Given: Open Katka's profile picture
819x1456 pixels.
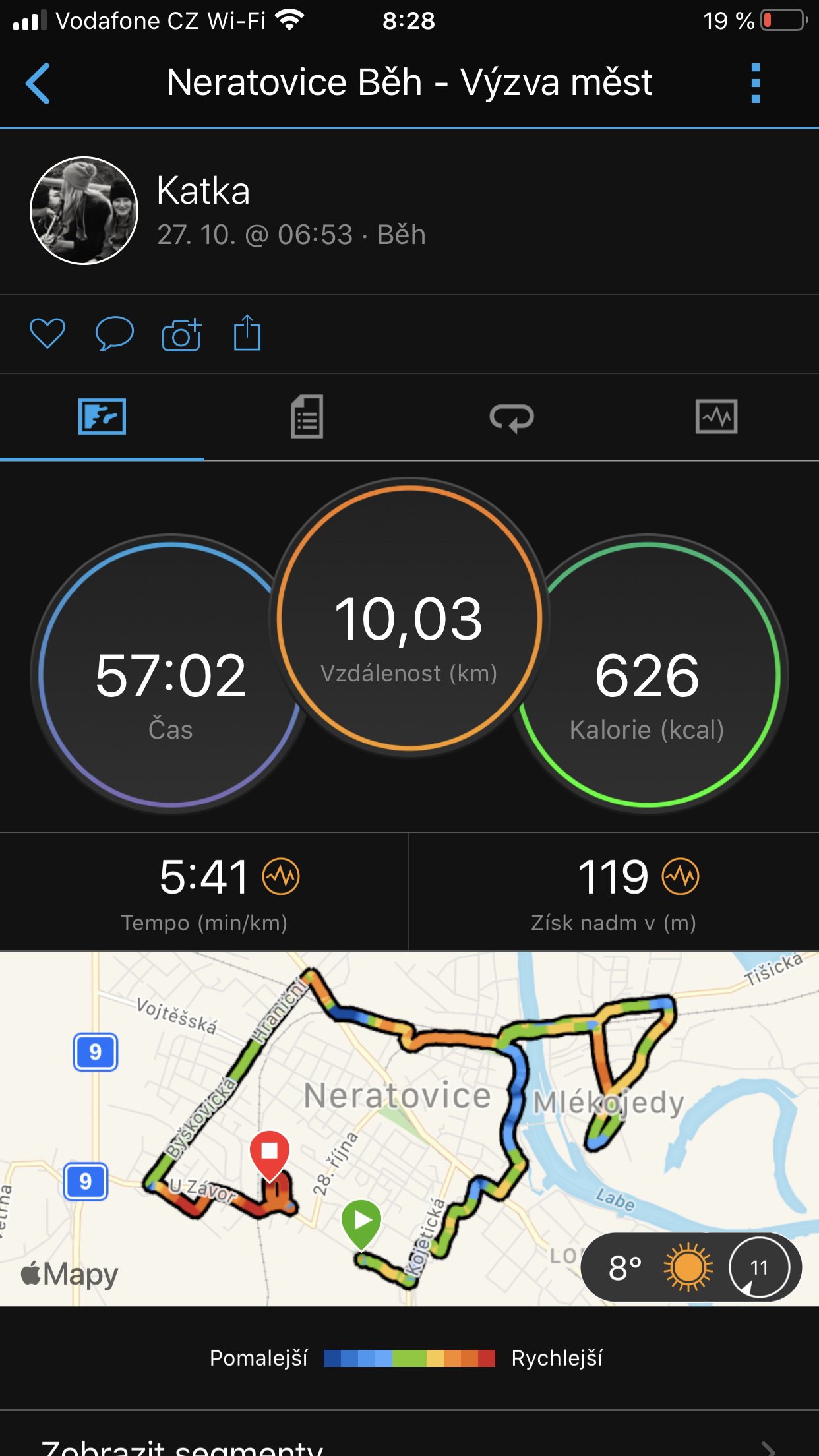Looking at the screenshot, I should pos(84,210).
